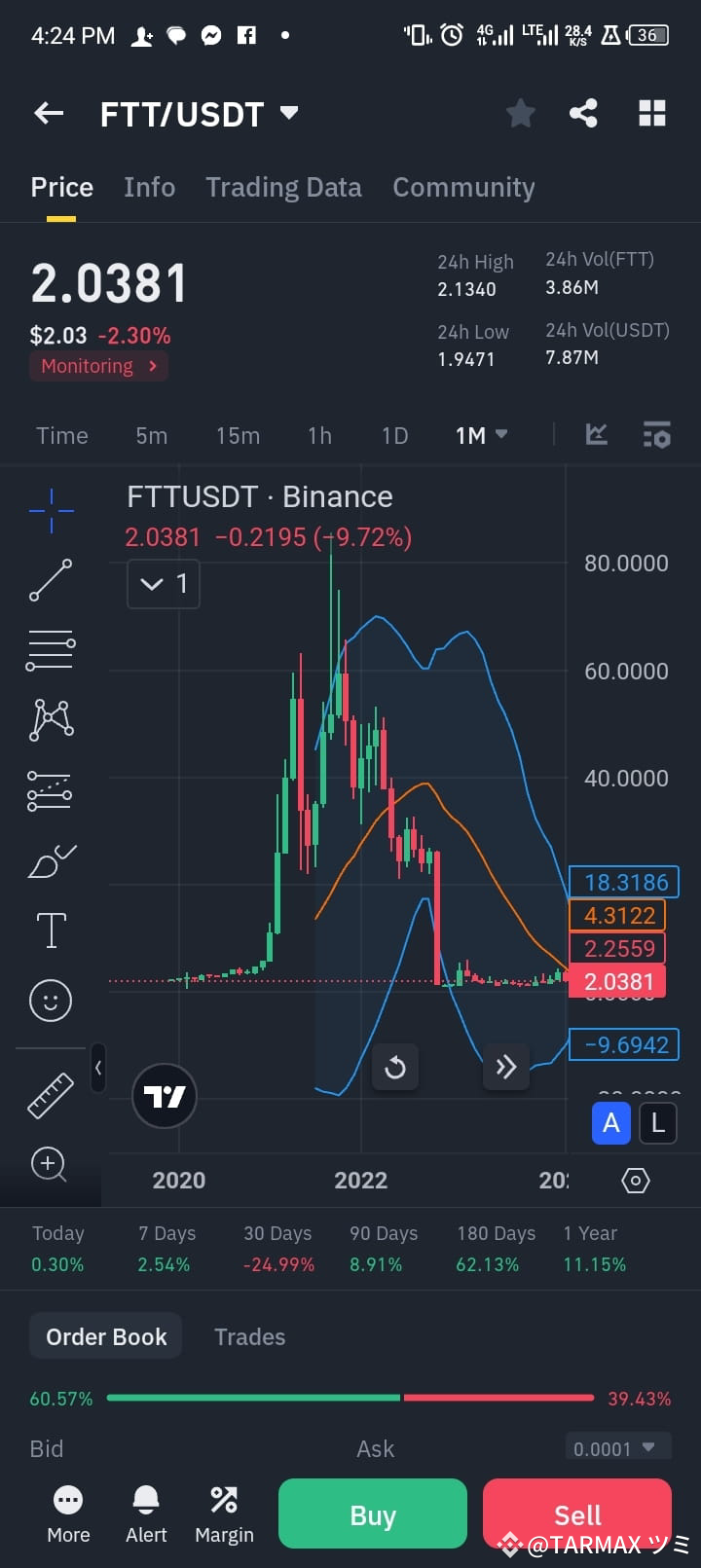Viewport: 701px width, 1568px height.
Task: Select the 15m chart interval
Action: click(238, 435)
